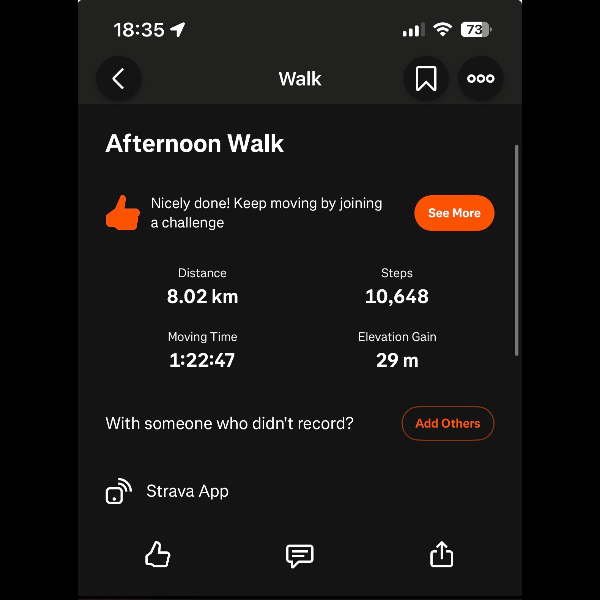Open comments for this walk
600x600 pixels.
(300, 556)
